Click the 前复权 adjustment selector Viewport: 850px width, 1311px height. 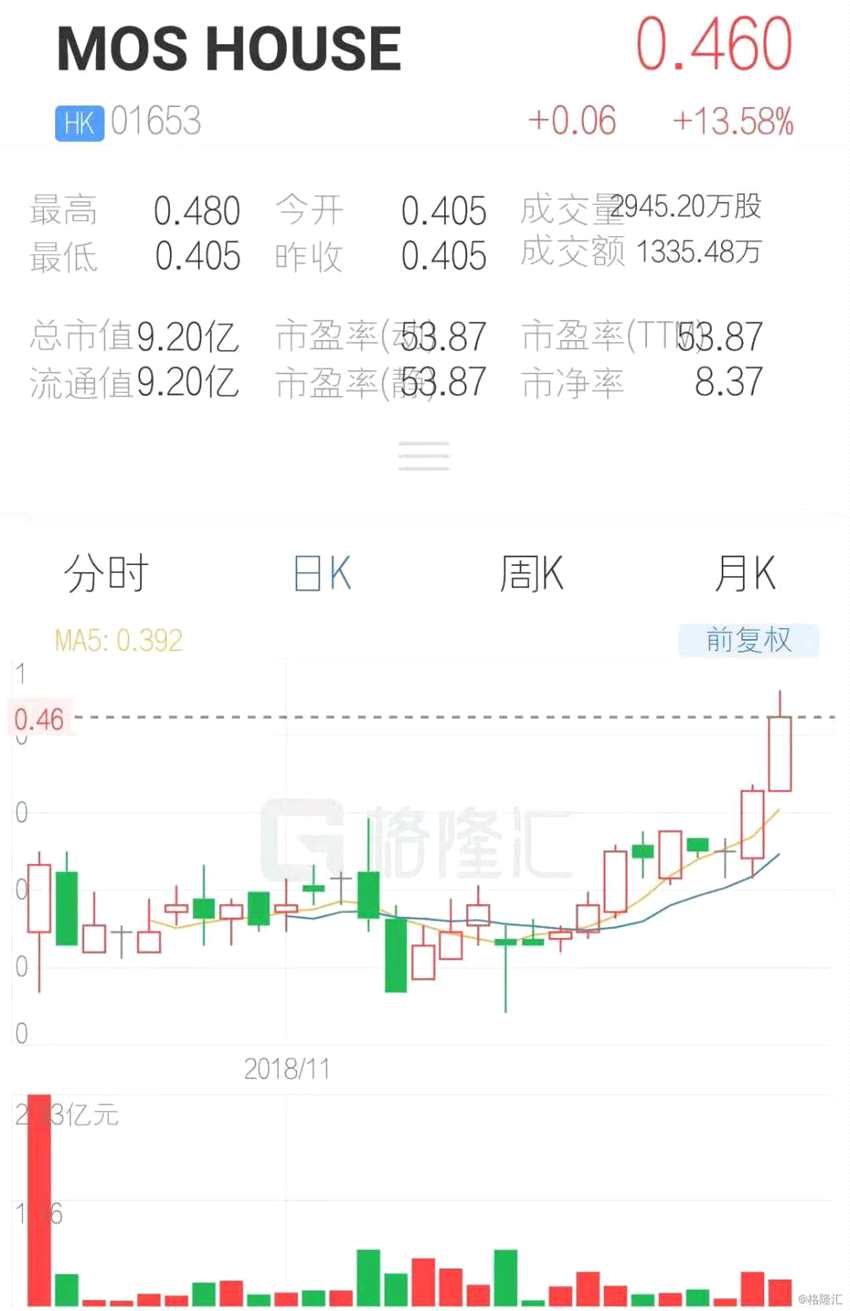(x=748, y=641)
